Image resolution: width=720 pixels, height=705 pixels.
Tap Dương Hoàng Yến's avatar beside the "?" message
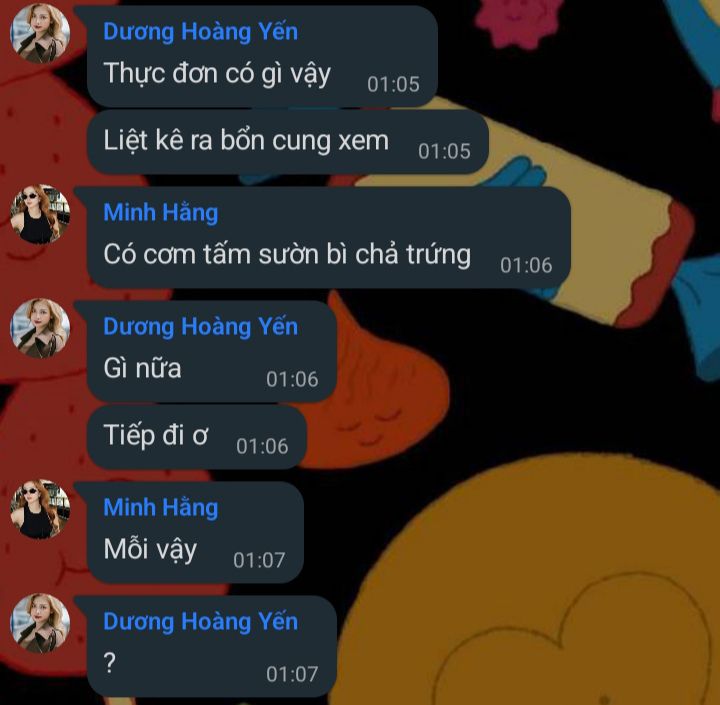click(x=40, y=623)
